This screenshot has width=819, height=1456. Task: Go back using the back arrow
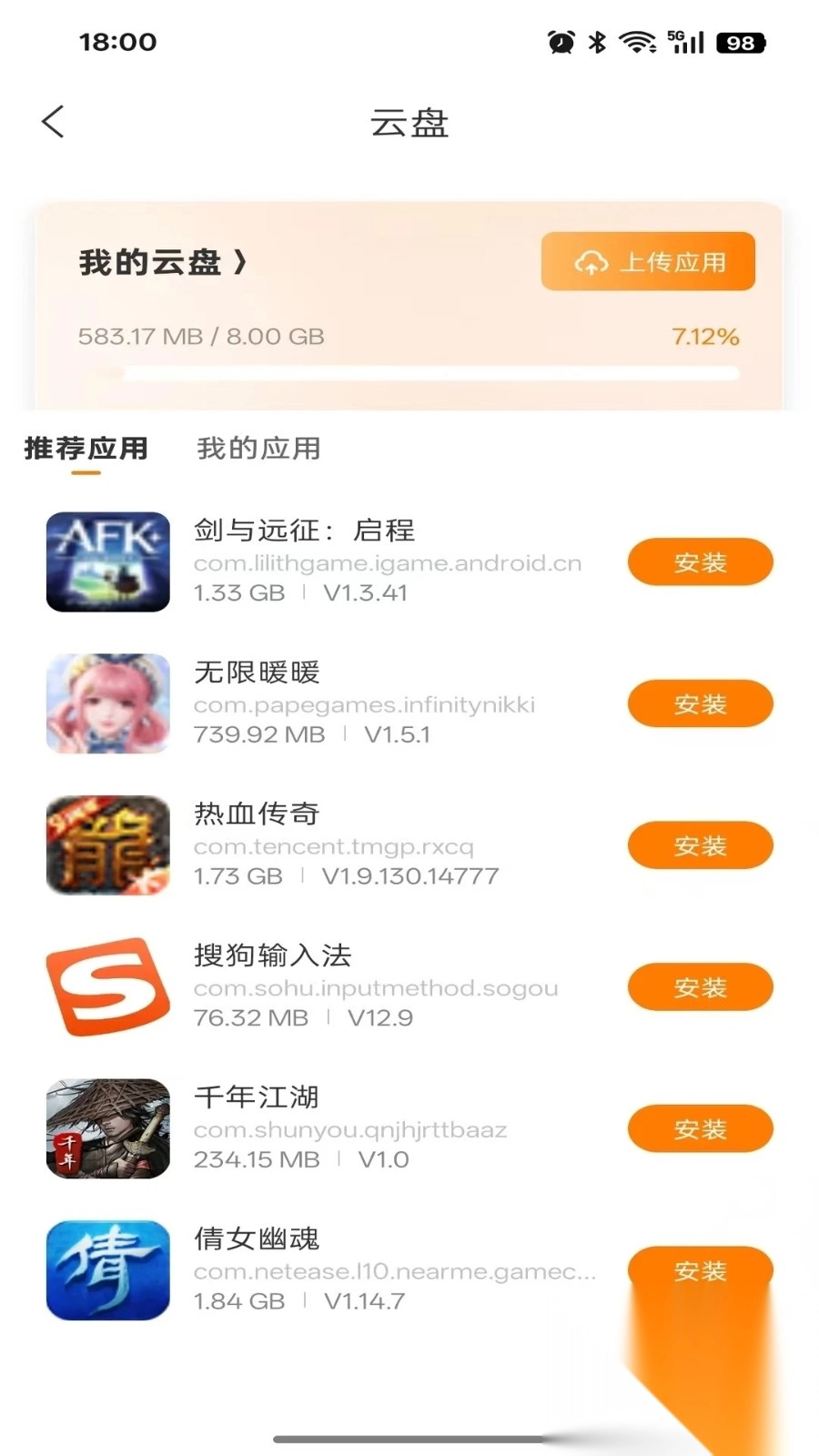pyautogui.click(x=53, y=121)
